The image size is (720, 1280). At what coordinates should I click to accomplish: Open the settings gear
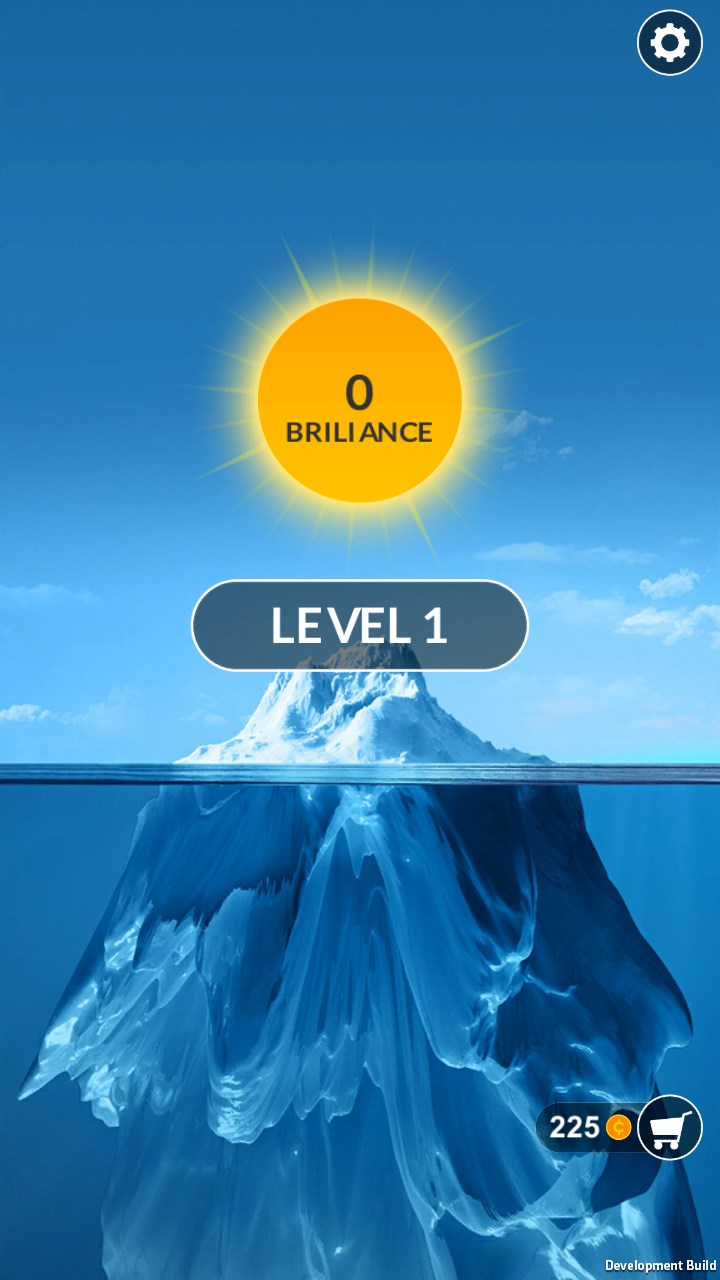[670, 43]
